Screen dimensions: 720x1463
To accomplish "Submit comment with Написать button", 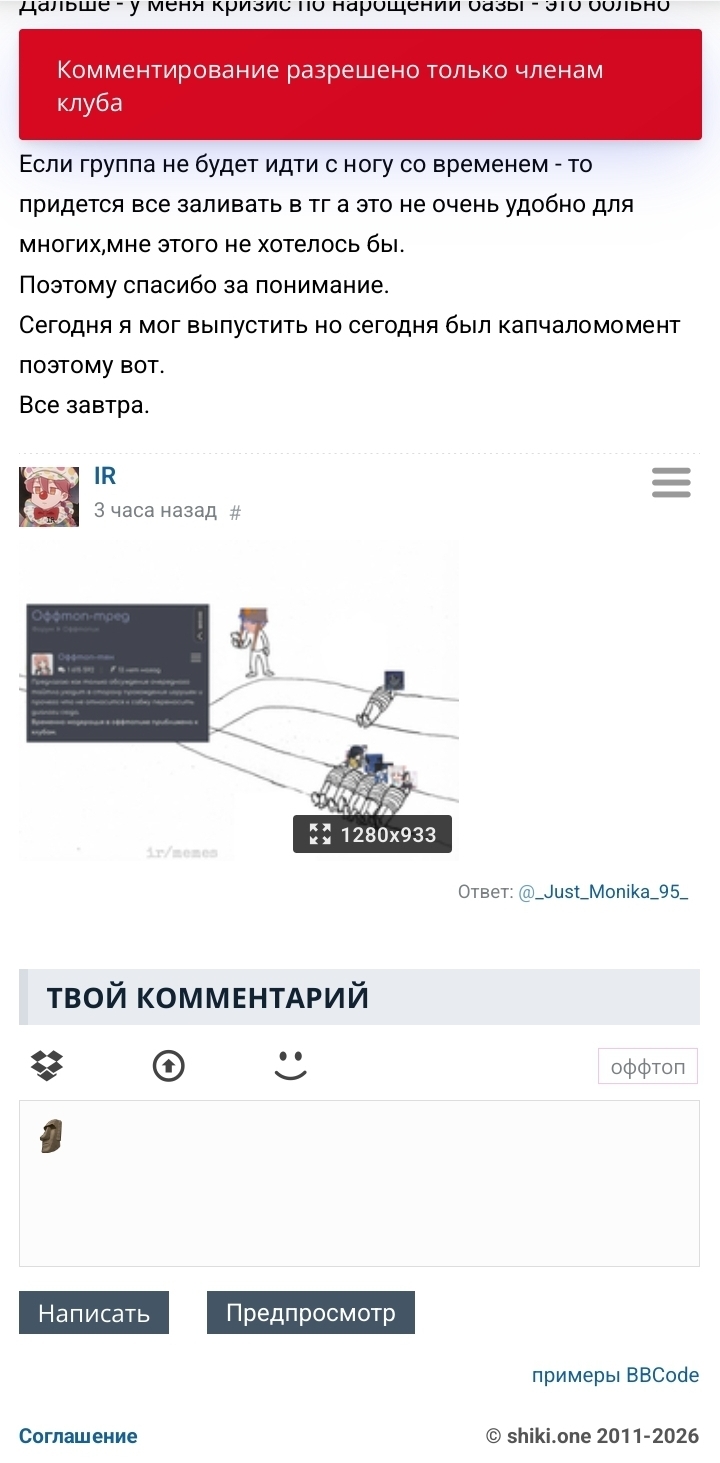I will pyautogui.click(x=94, y=1313).
